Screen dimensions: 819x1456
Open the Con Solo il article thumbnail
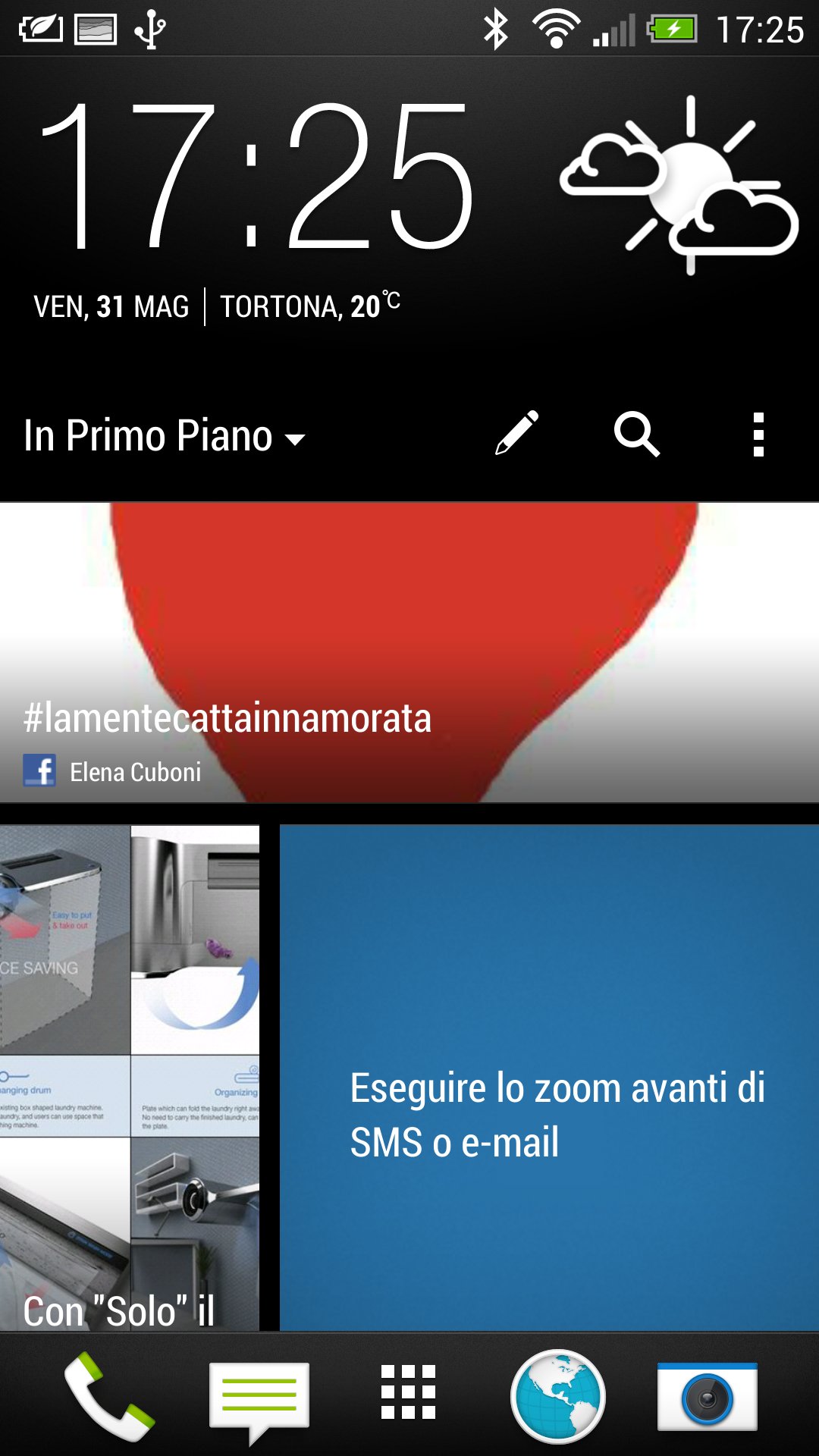click(x=129, y=1077)
